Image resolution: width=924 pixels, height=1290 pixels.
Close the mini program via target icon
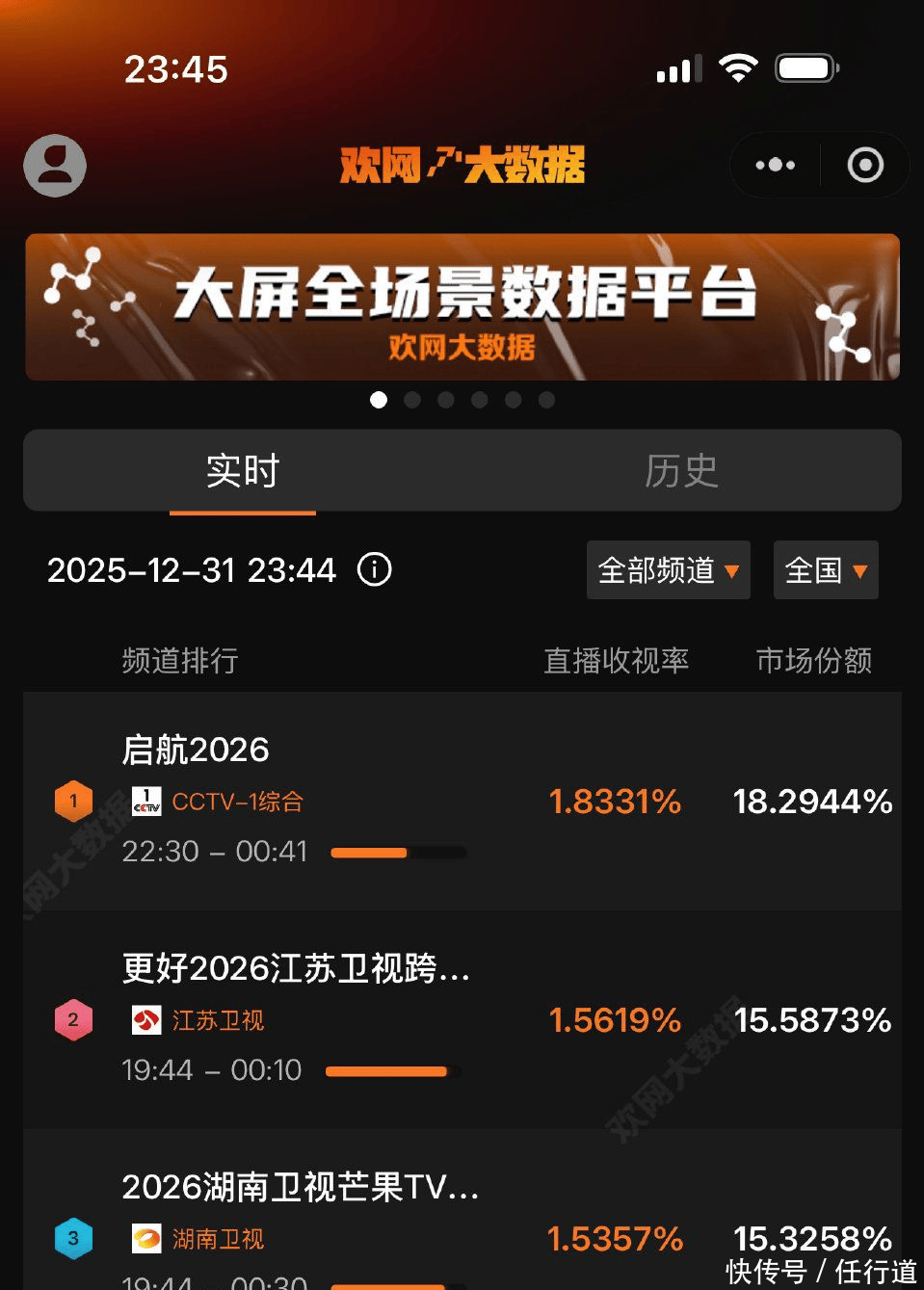(x=864, y=165)
